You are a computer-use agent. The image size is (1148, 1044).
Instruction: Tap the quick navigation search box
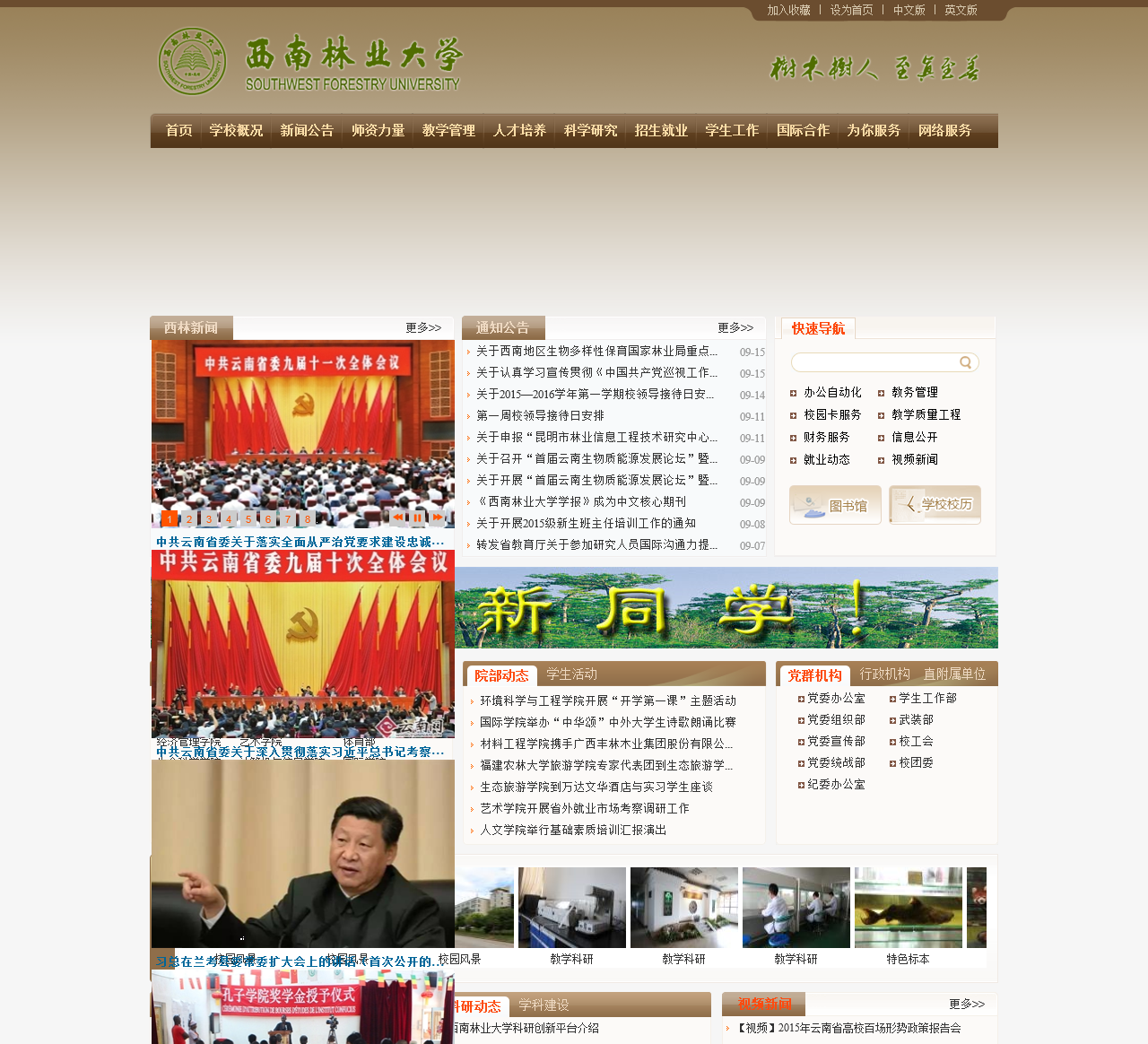(874, 362)
